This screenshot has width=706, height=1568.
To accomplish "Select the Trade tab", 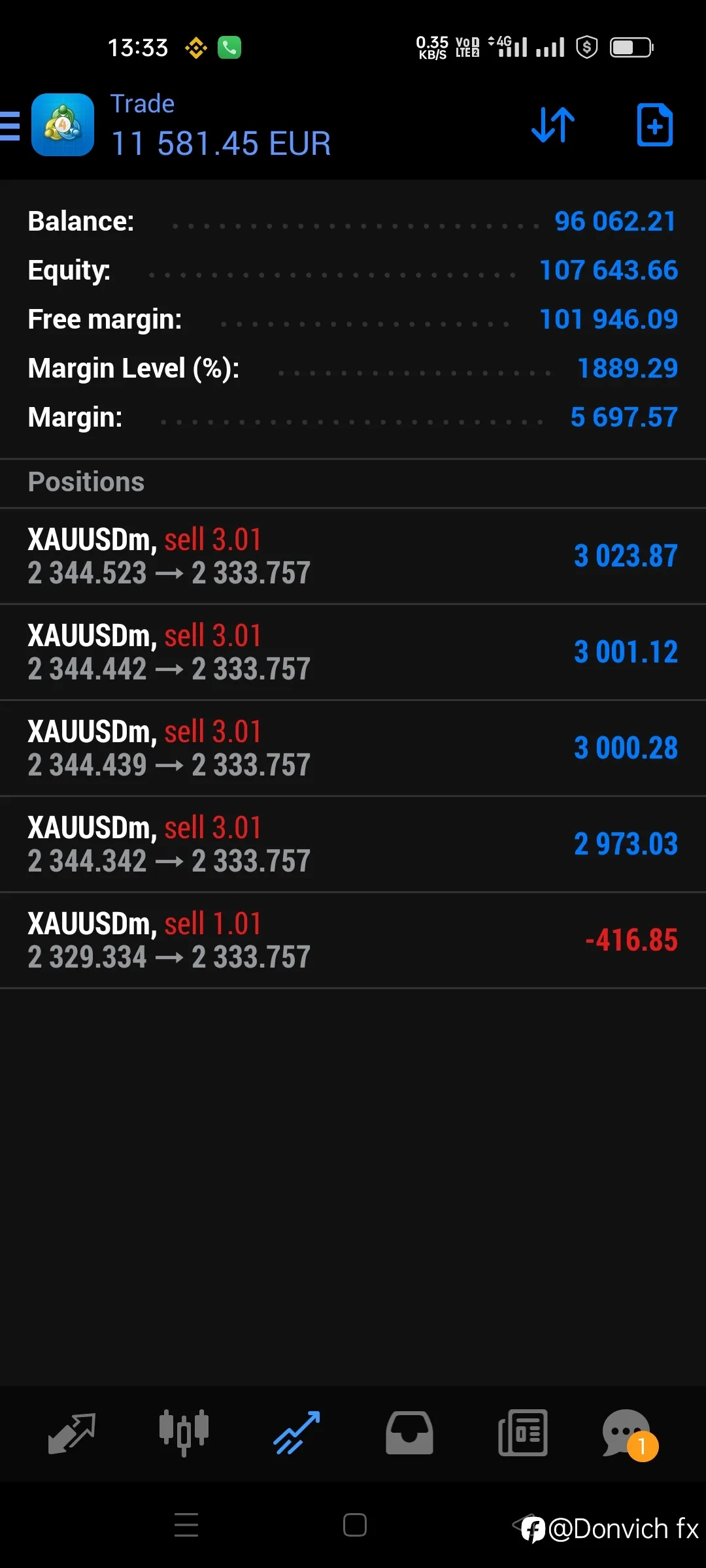I will click(297, 1433).
